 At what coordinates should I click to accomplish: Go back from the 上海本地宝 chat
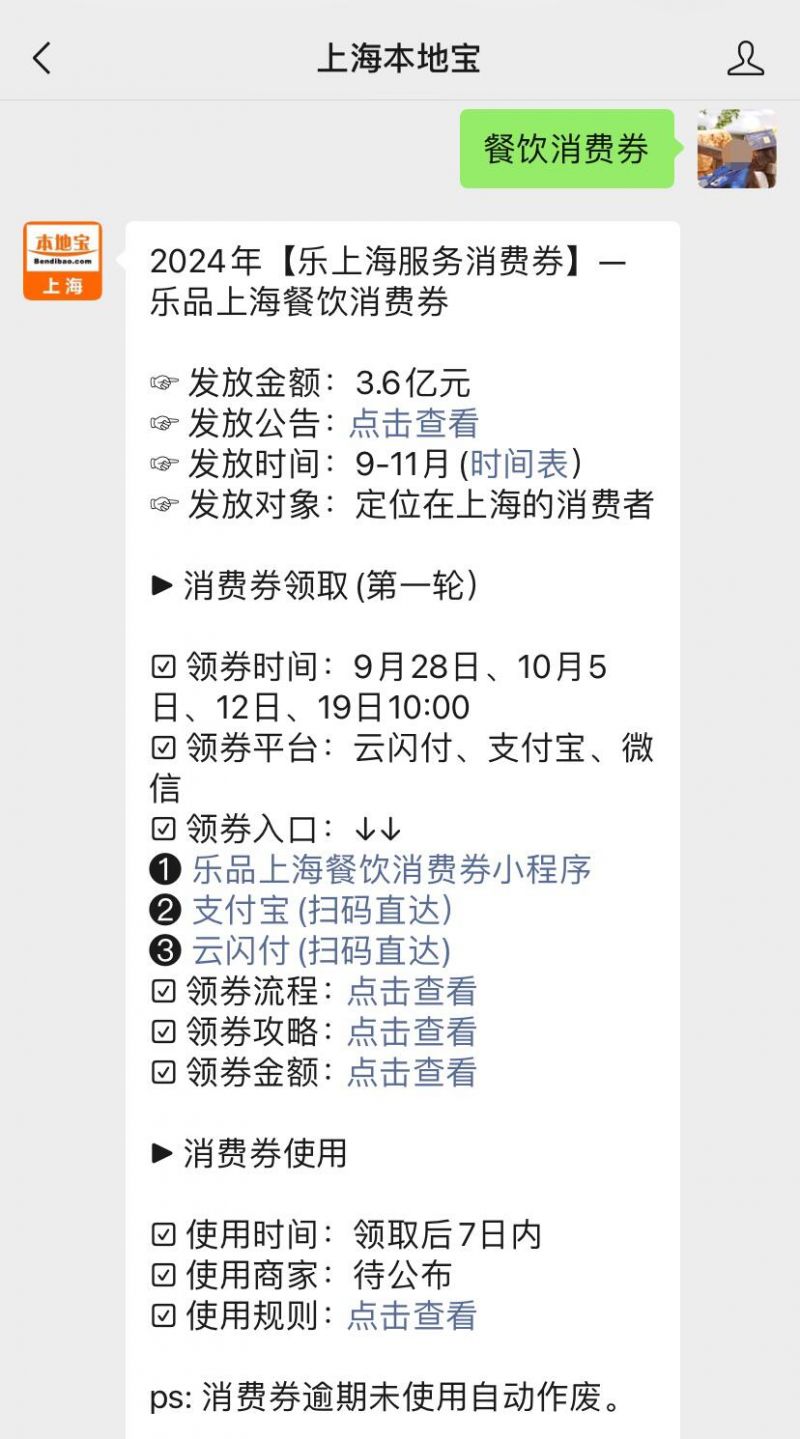[x=42, y=59]
